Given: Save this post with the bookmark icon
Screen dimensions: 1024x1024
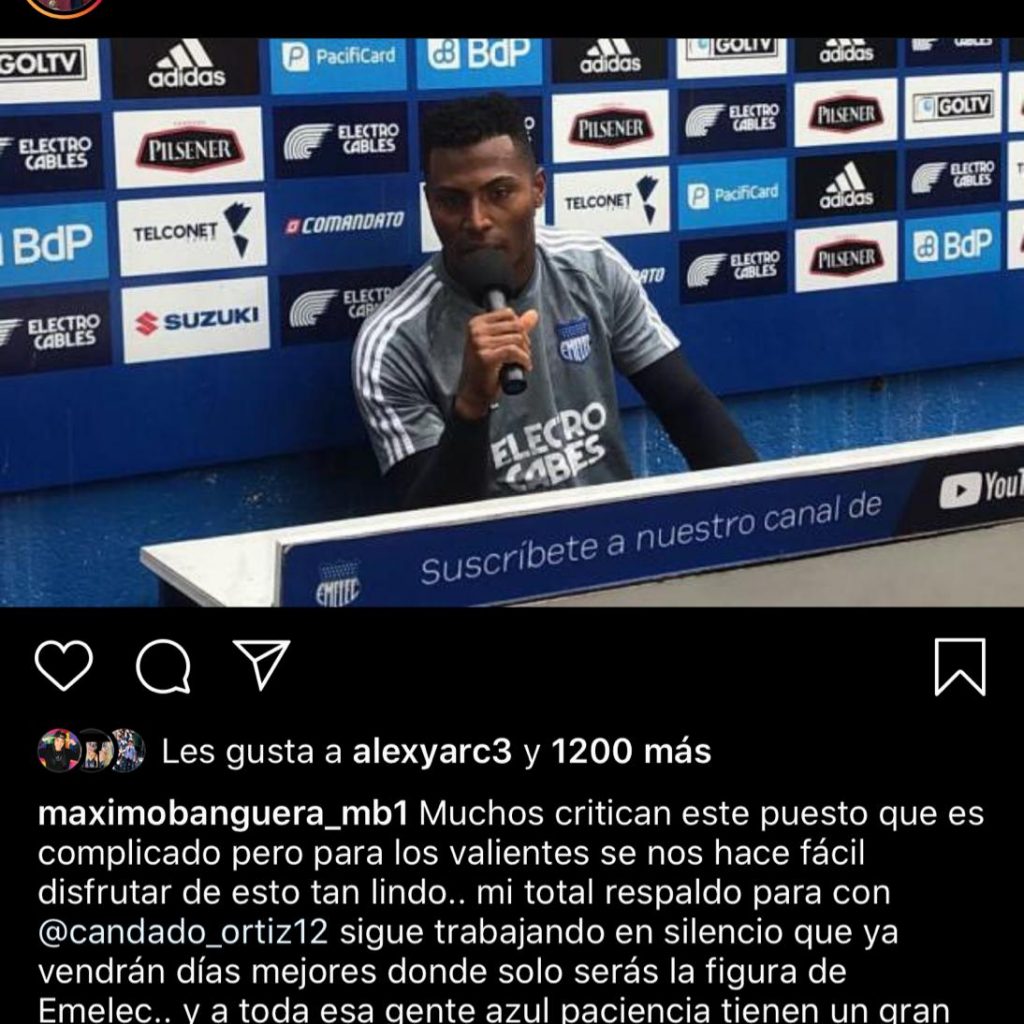Looking at the screenshot, I should 959,667.
